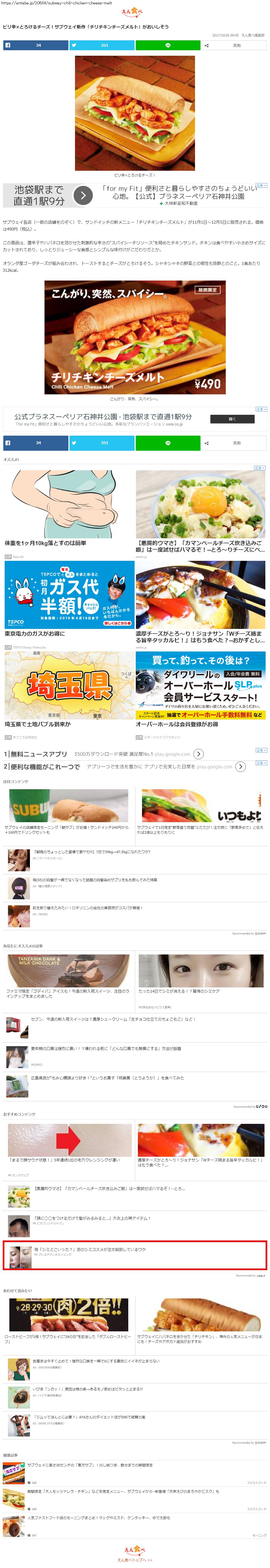
Task: Open the 東京電力のガスがお得に ad card
Action: click(69, 599)
